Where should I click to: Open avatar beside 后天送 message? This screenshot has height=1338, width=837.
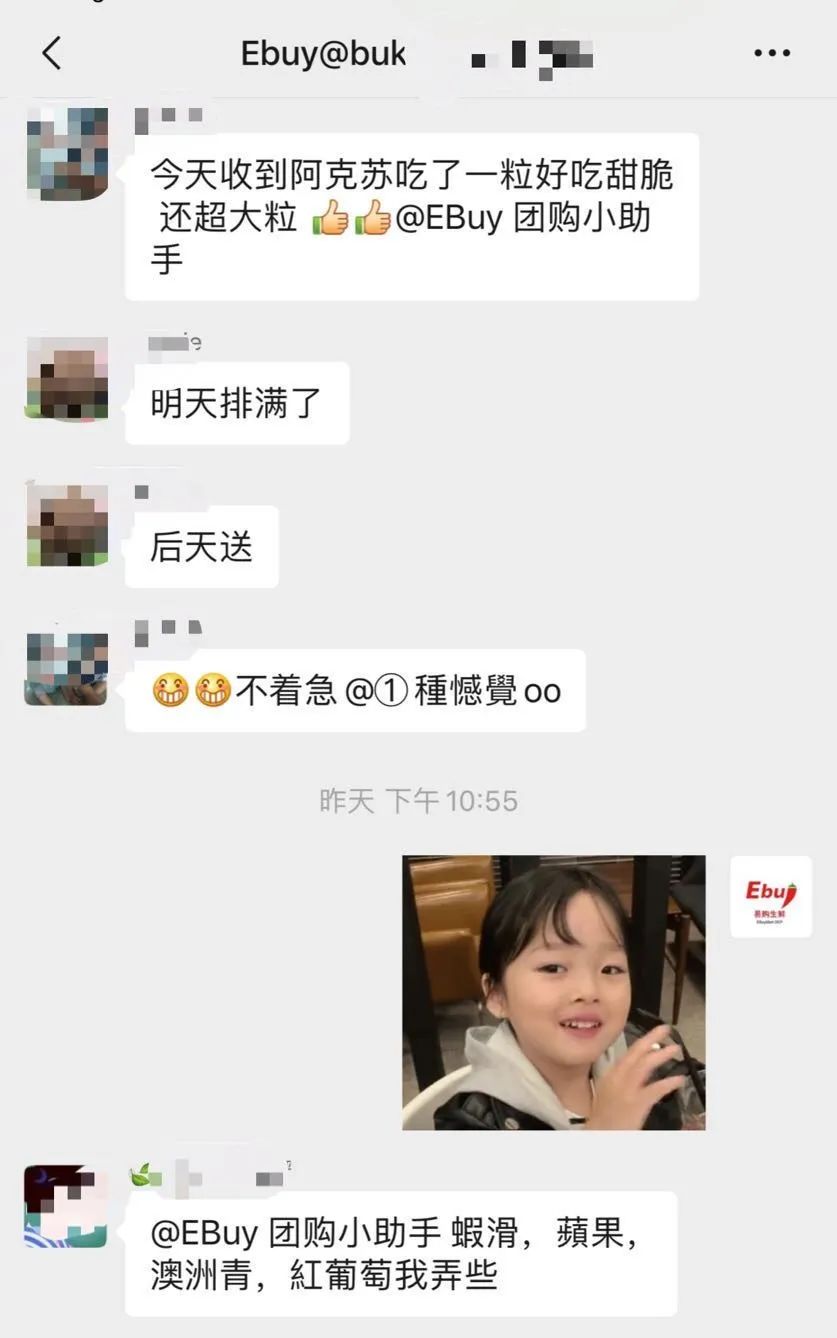point(67,526)
